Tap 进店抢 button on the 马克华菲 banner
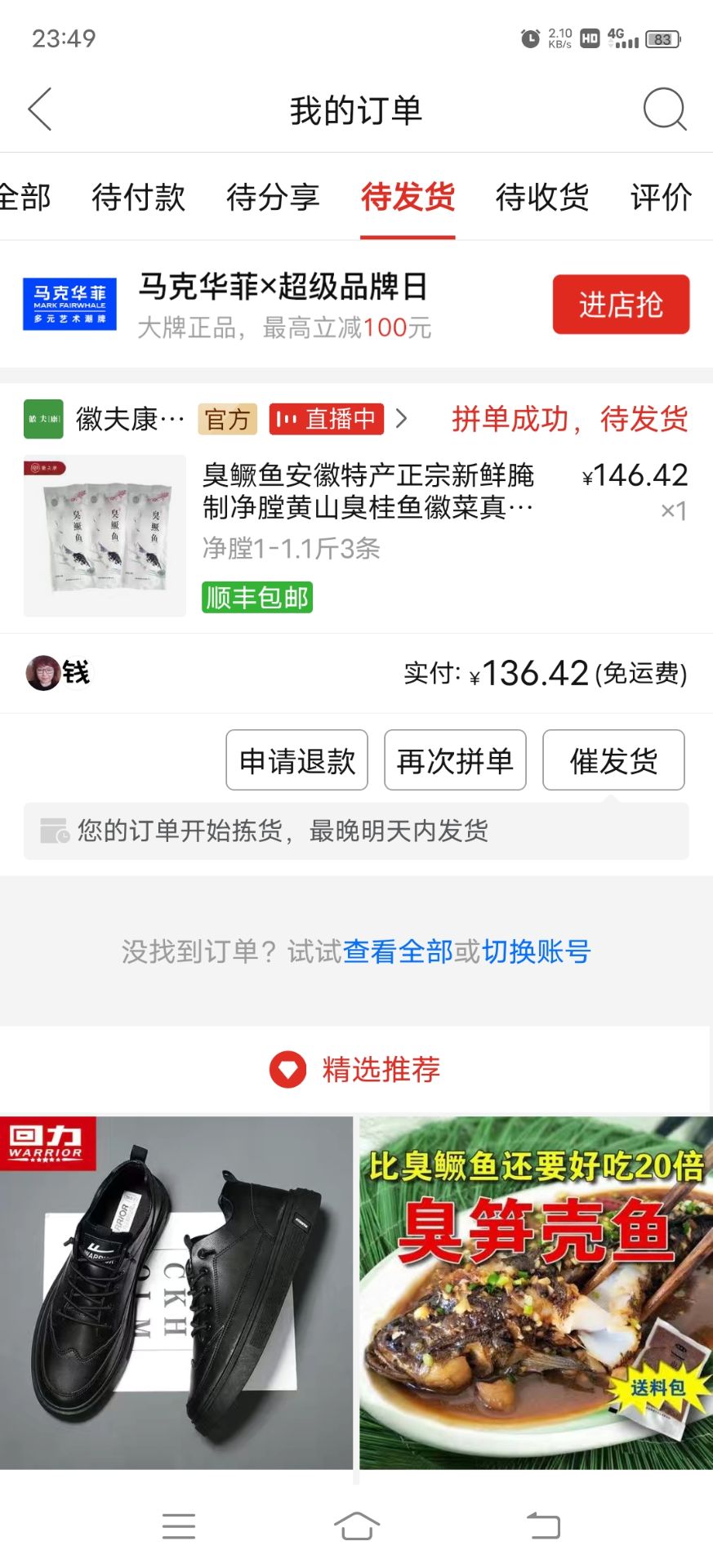Screen dimensions: 713x1568 pyautogui.click(x=621, y=305)
